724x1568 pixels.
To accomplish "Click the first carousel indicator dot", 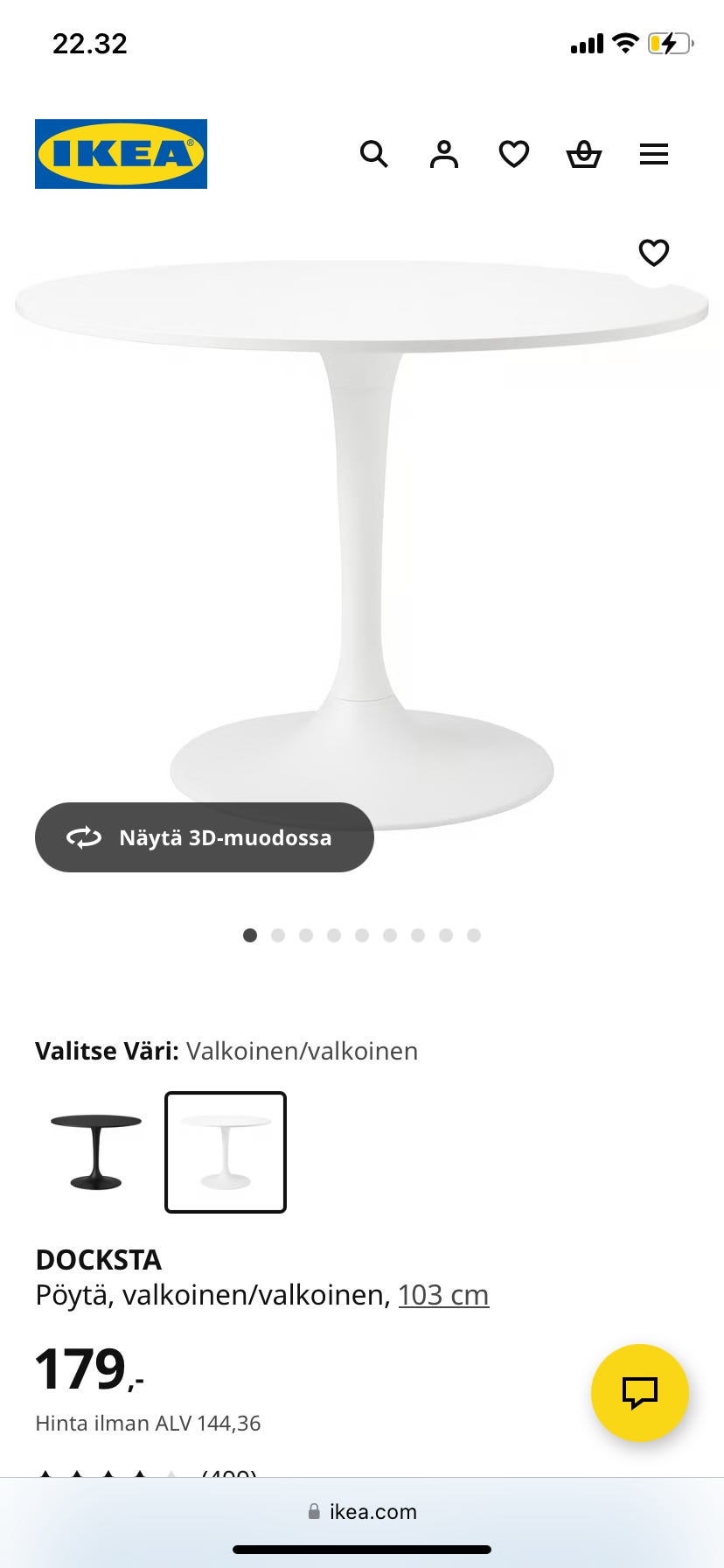I will point(250,934).
